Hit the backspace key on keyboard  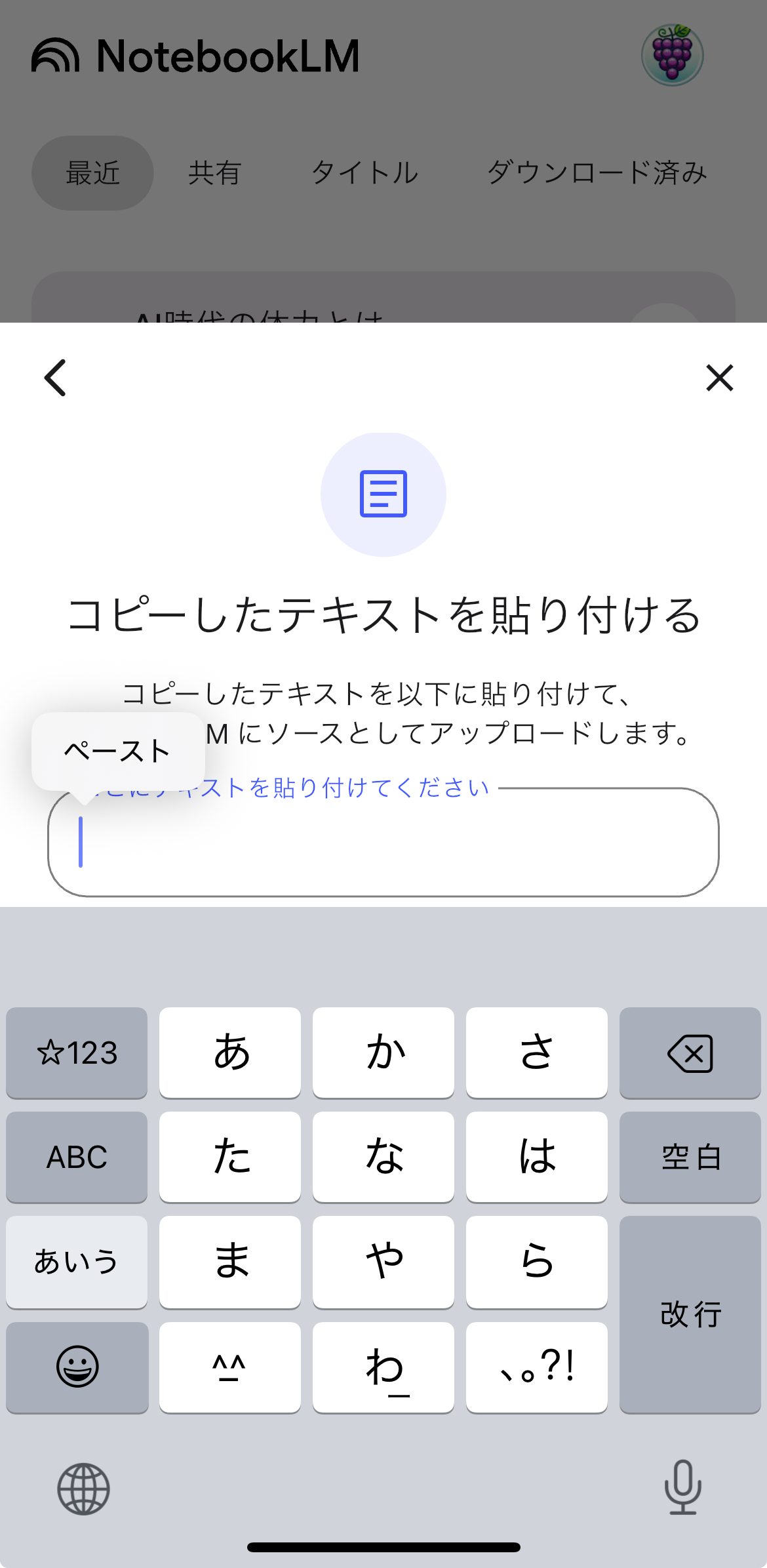click(x=690, y=1053)
